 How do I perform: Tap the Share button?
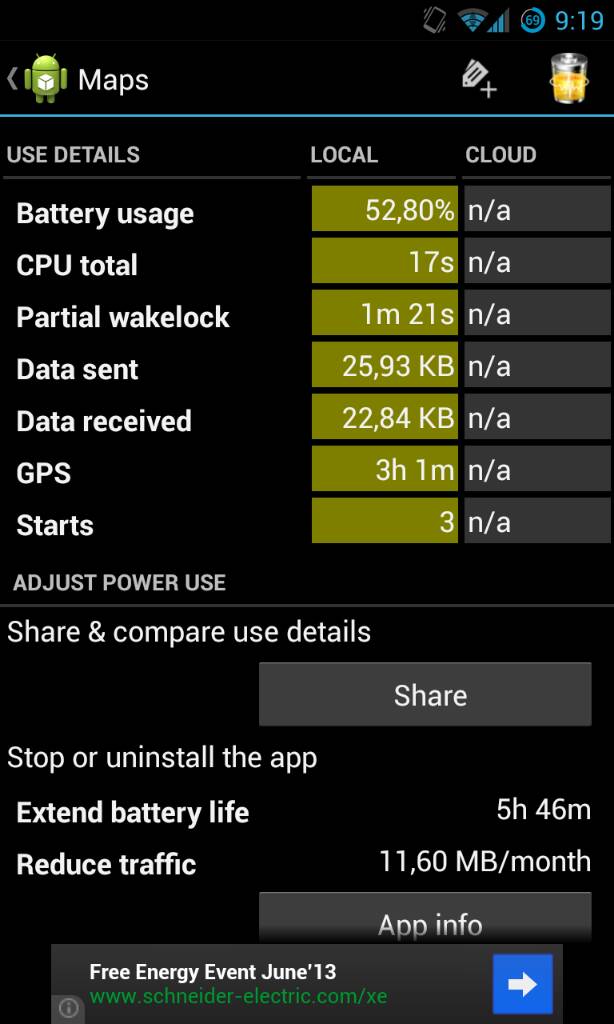point(425,695)
